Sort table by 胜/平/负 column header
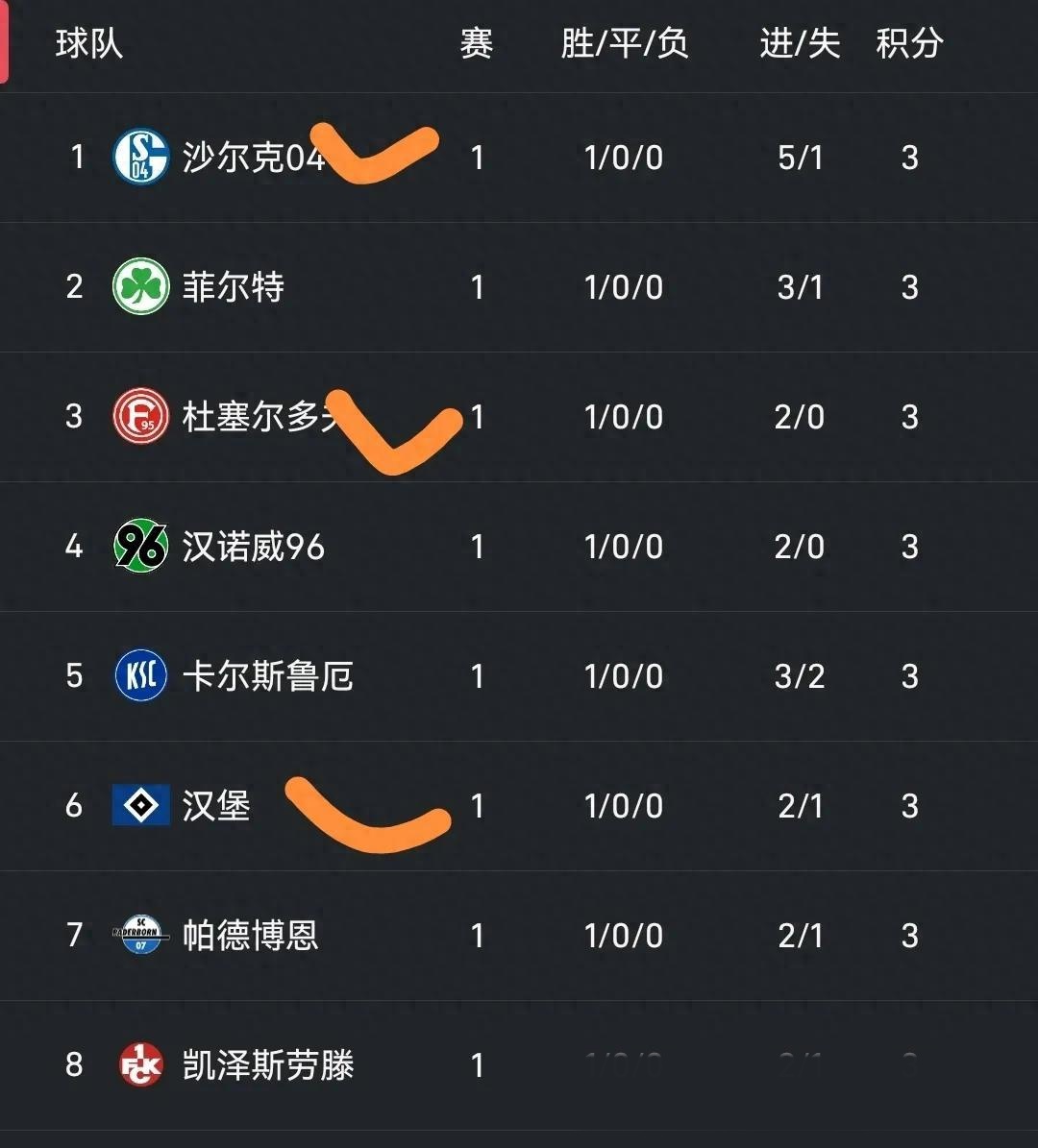 pos(625,43)
